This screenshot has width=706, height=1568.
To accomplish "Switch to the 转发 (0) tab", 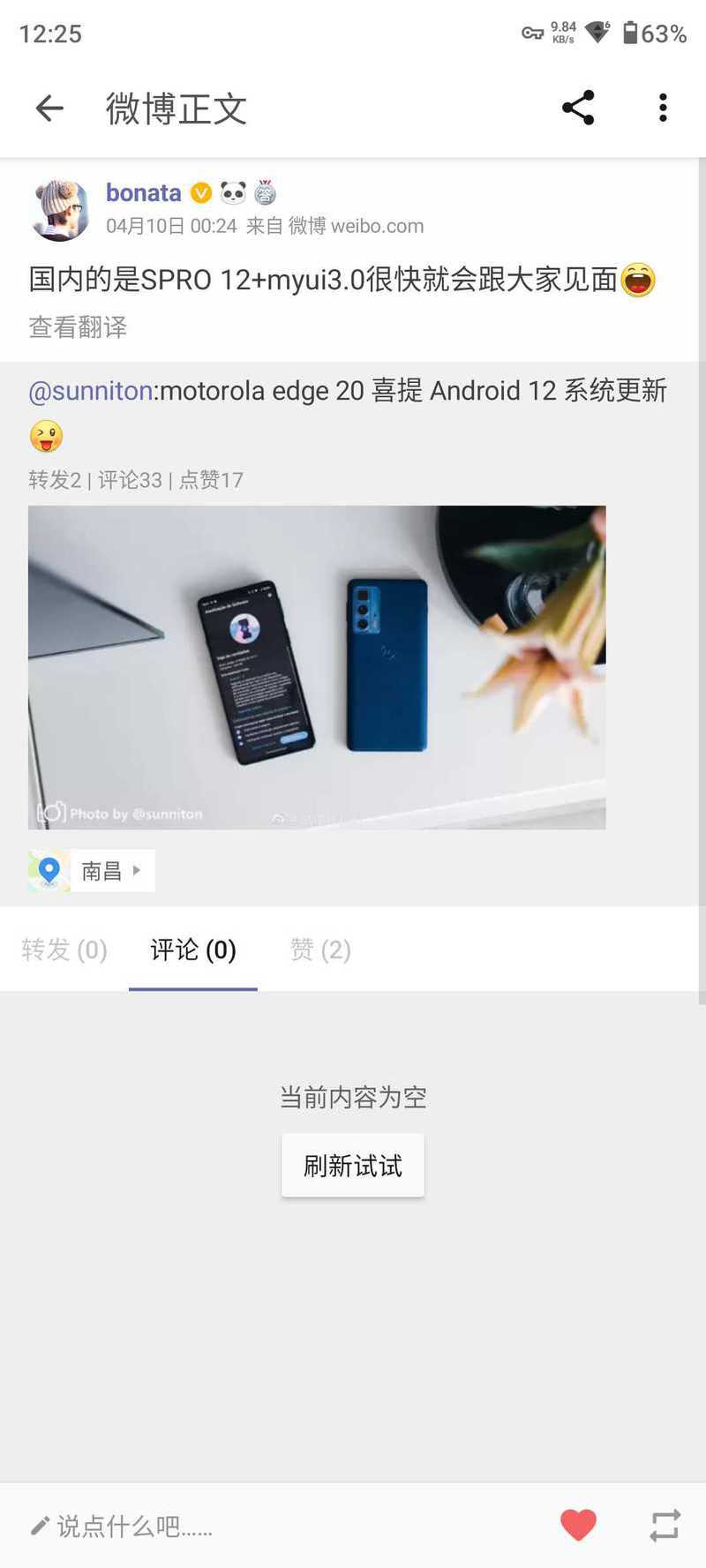I will (x=64, y=950).
